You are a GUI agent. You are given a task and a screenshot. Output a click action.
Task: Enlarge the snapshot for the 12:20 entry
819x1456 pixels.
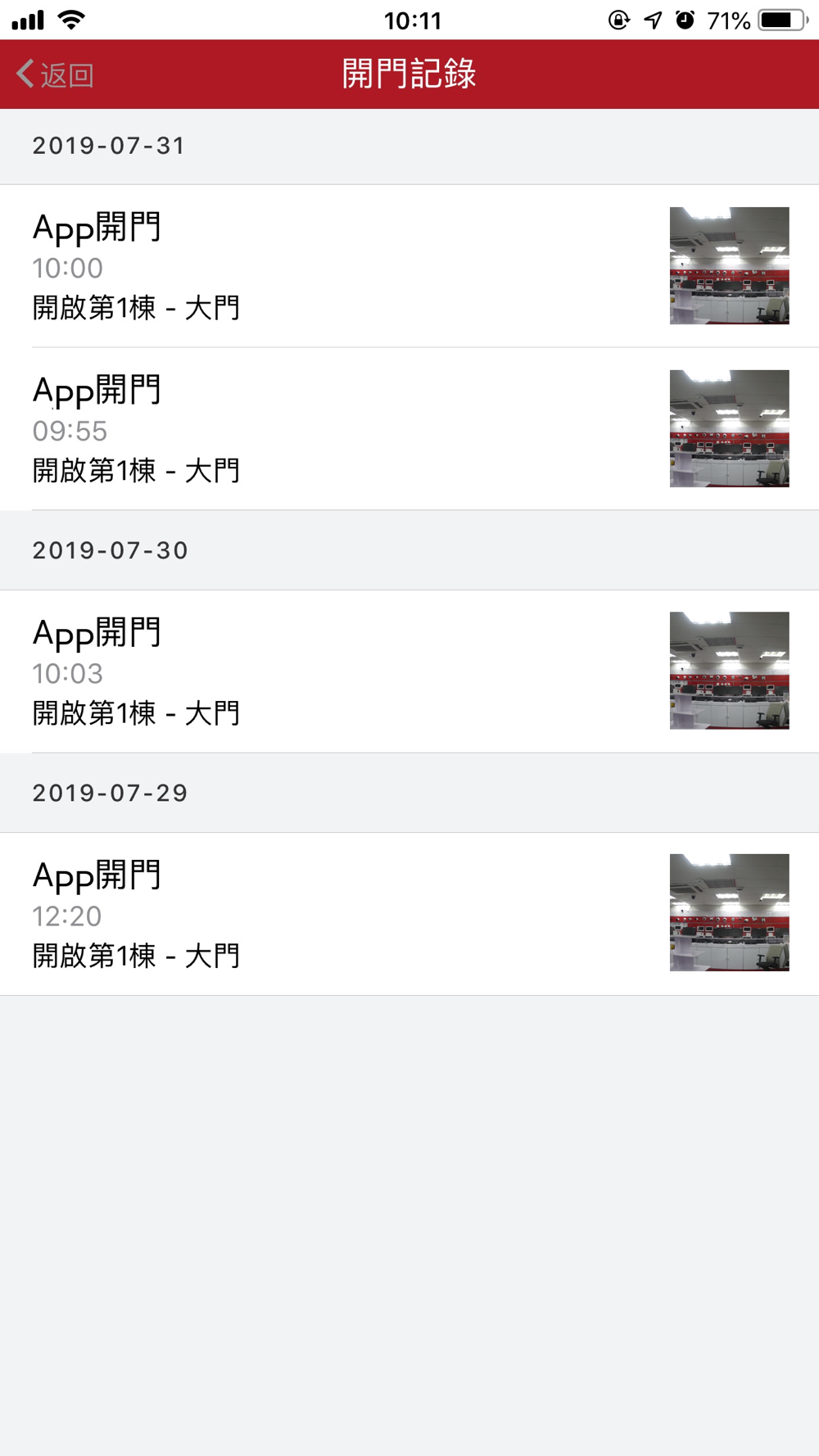click(729, 913)
